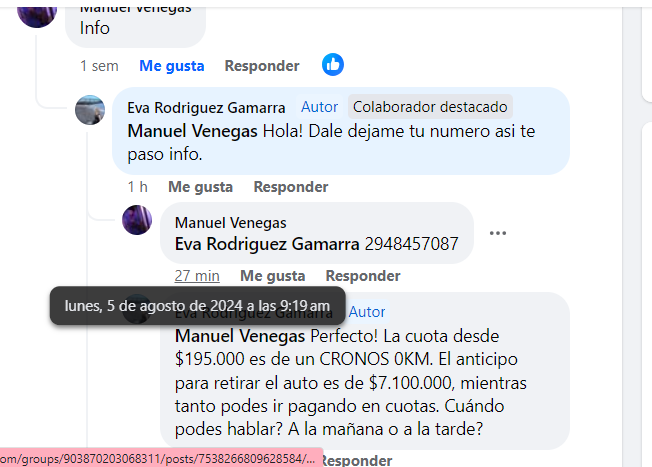Viewport: 652px width, 467px height.
Task: Open options menu for the phone number comment
Action: pos(498,233)
